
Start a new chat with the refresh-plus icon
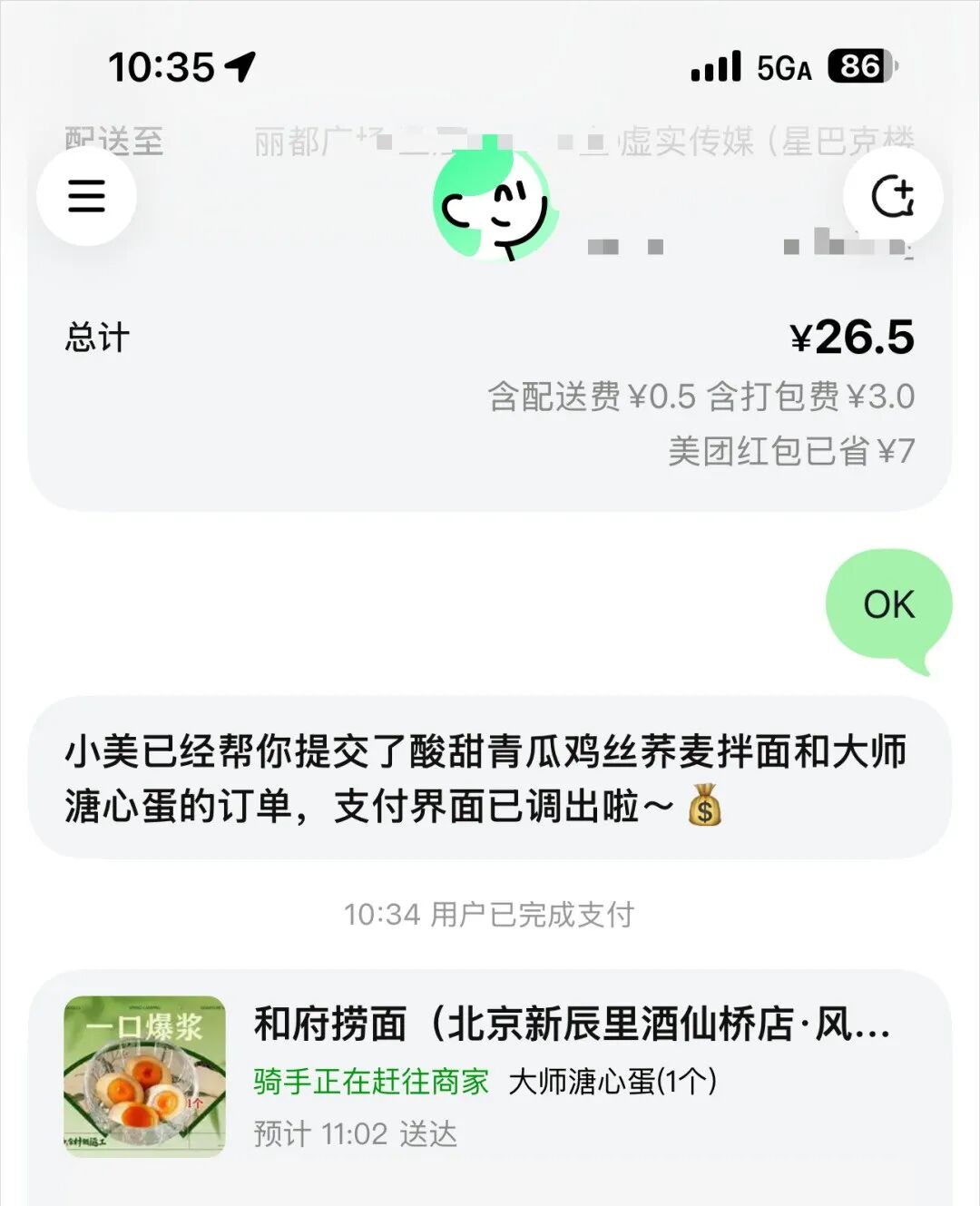click(895, 194)
